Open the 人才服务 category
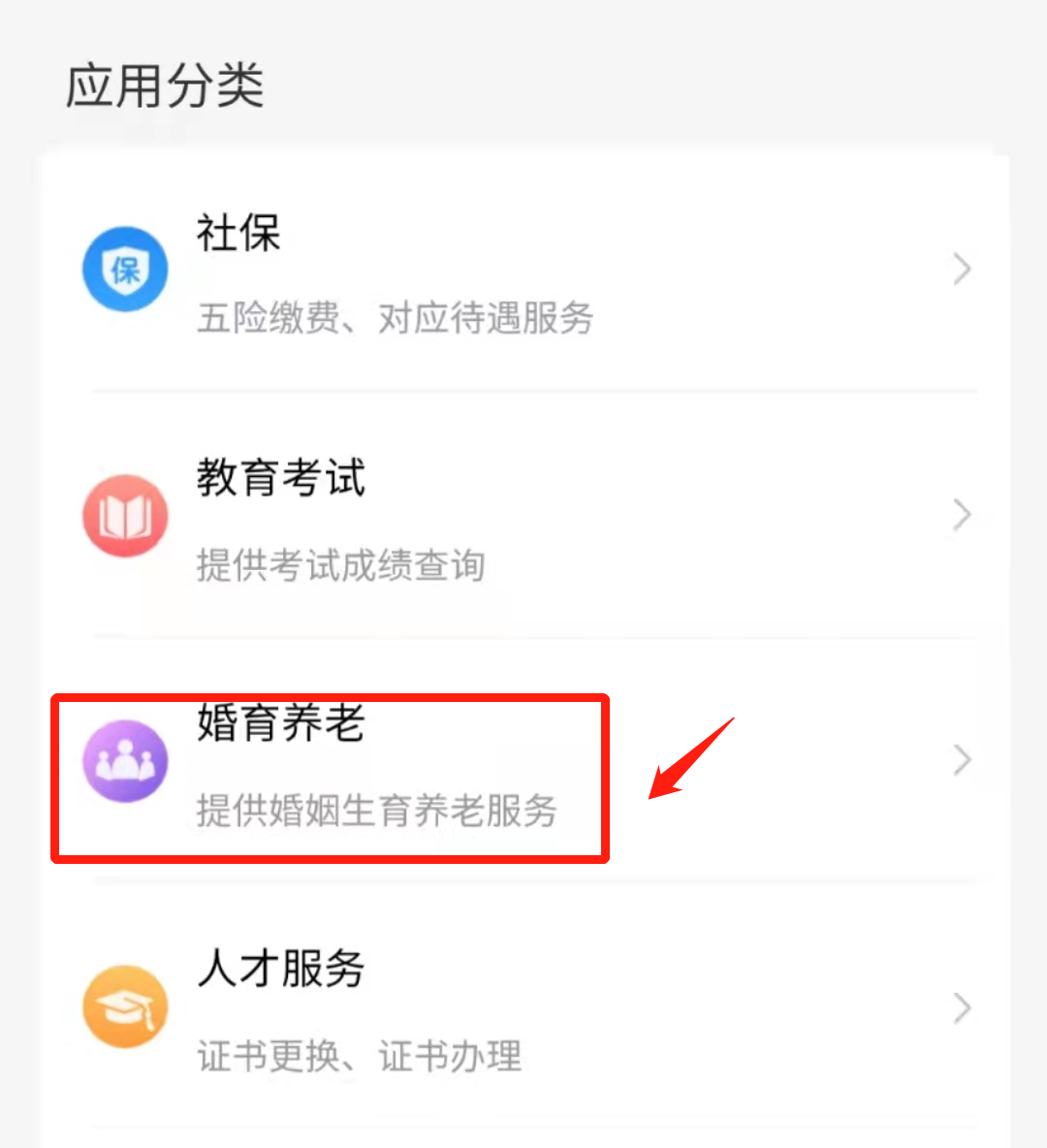 pos(523,1008)
